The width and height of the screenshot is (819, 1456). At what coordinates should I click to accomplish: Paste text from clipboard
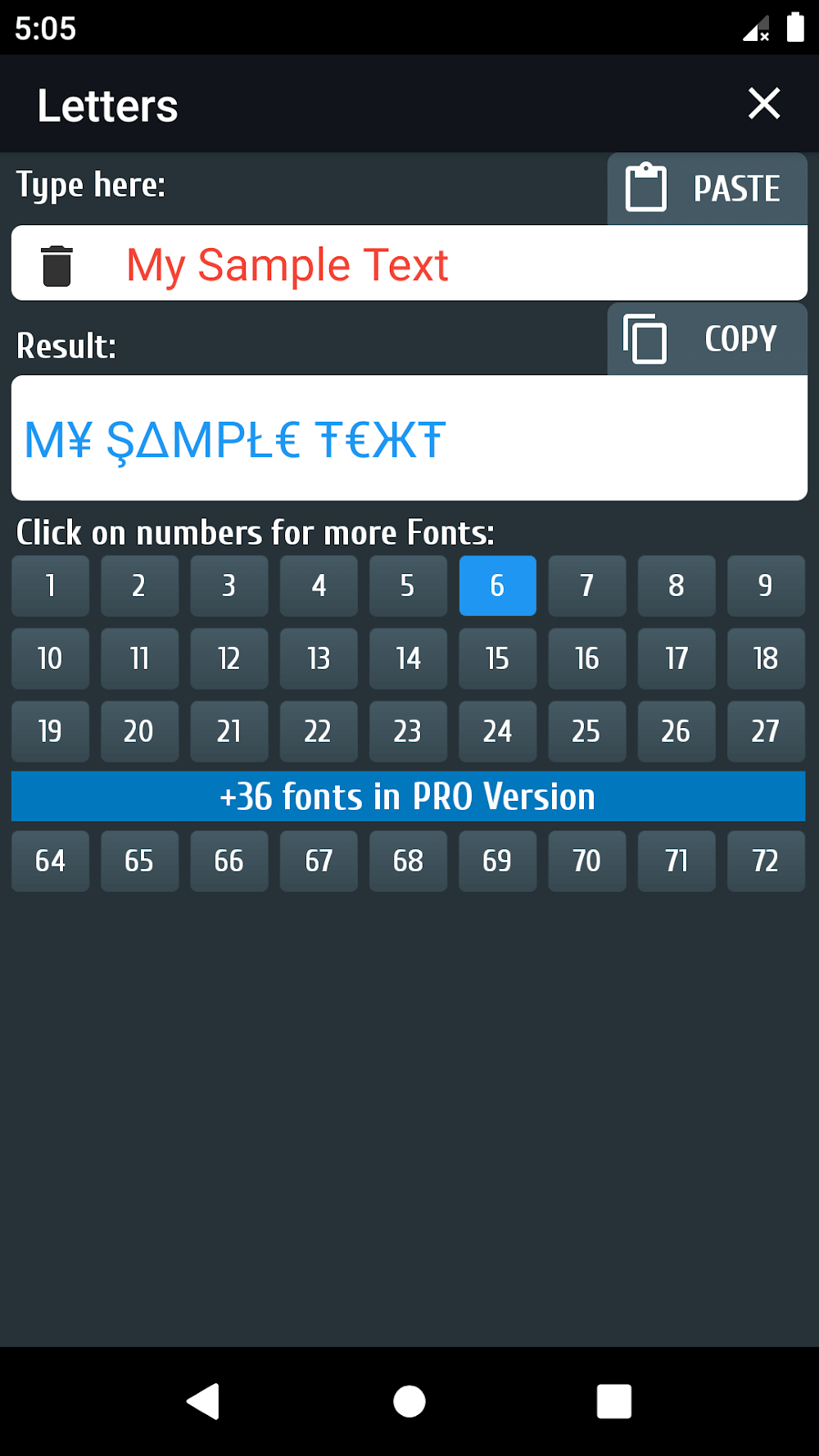(707, 188)
